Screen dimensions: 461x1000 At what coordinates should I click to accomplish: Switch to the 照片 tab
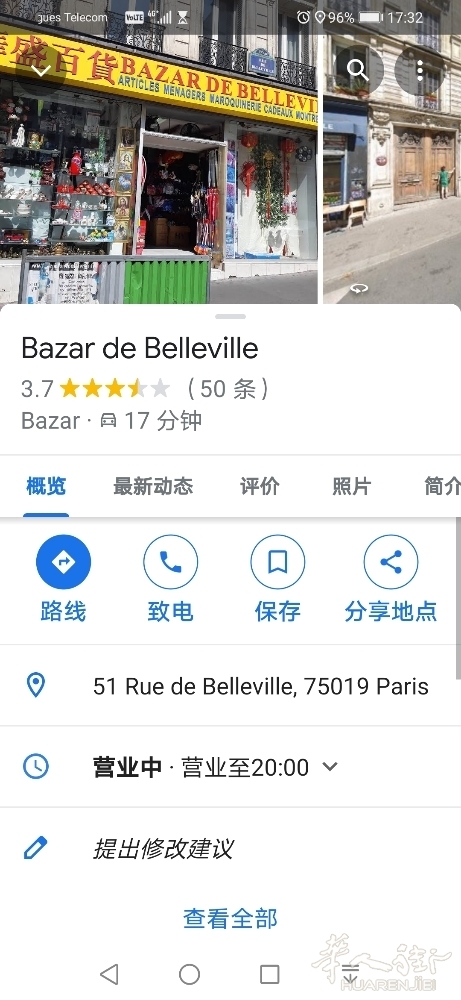tap(351, 487)
